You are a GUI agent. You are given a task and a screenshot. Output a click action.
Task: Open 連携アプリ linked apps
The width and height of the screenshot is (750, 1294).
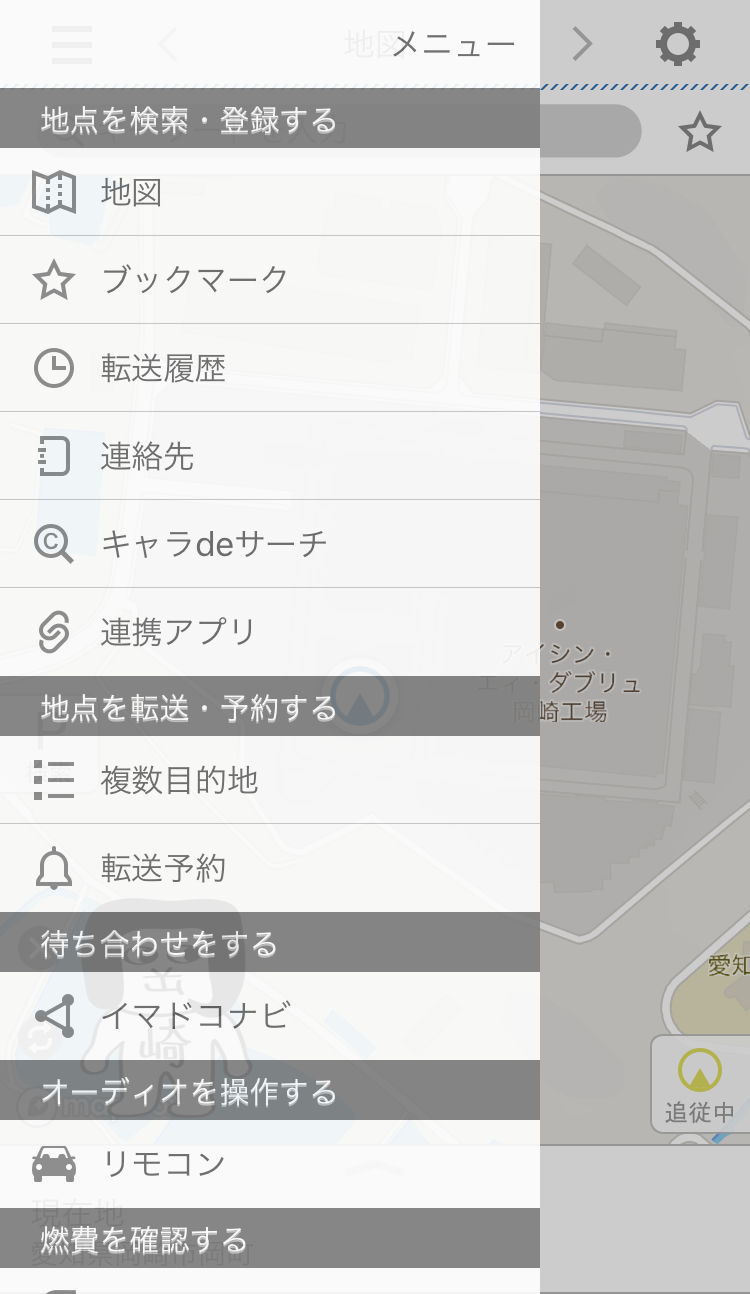pos(270,632)
